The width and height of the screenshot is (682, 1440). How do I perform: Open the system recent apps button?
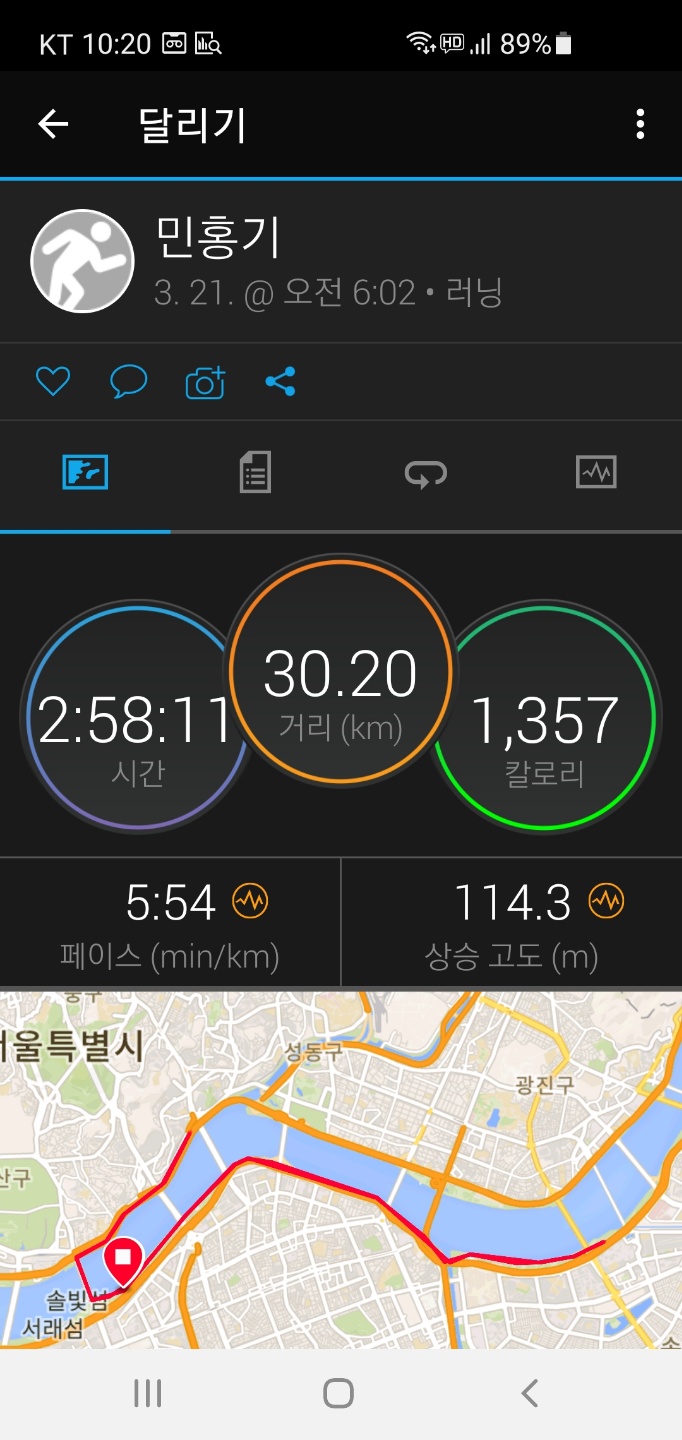148,1393
